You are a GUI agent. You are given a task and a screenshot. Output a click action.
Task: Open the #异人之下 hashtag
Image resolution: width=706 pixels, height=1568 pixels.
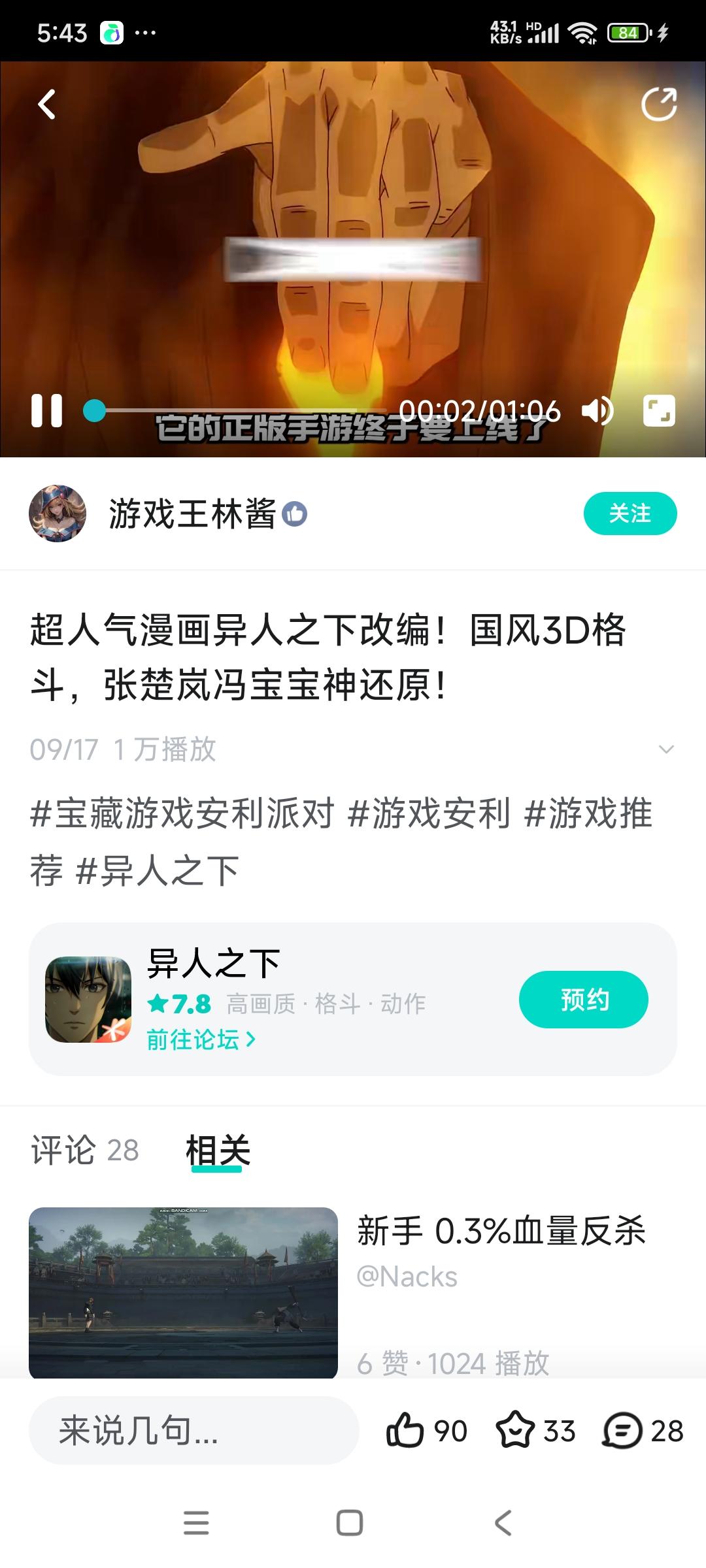[157, 872]
